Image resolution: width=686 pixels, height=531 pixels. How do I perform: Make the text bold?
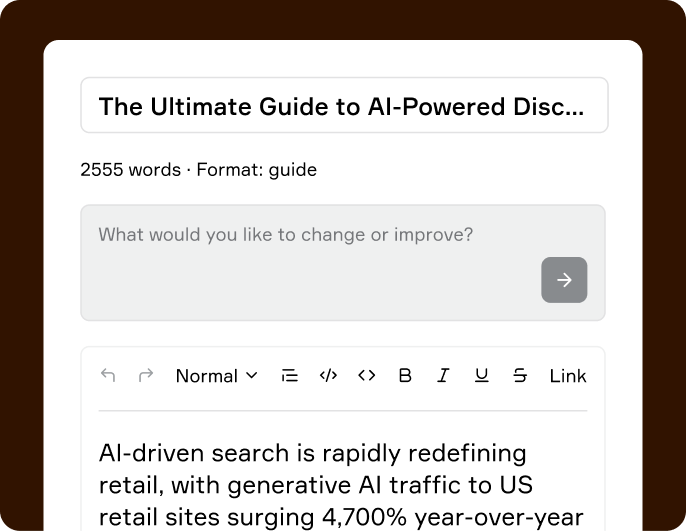click(405, 376)
